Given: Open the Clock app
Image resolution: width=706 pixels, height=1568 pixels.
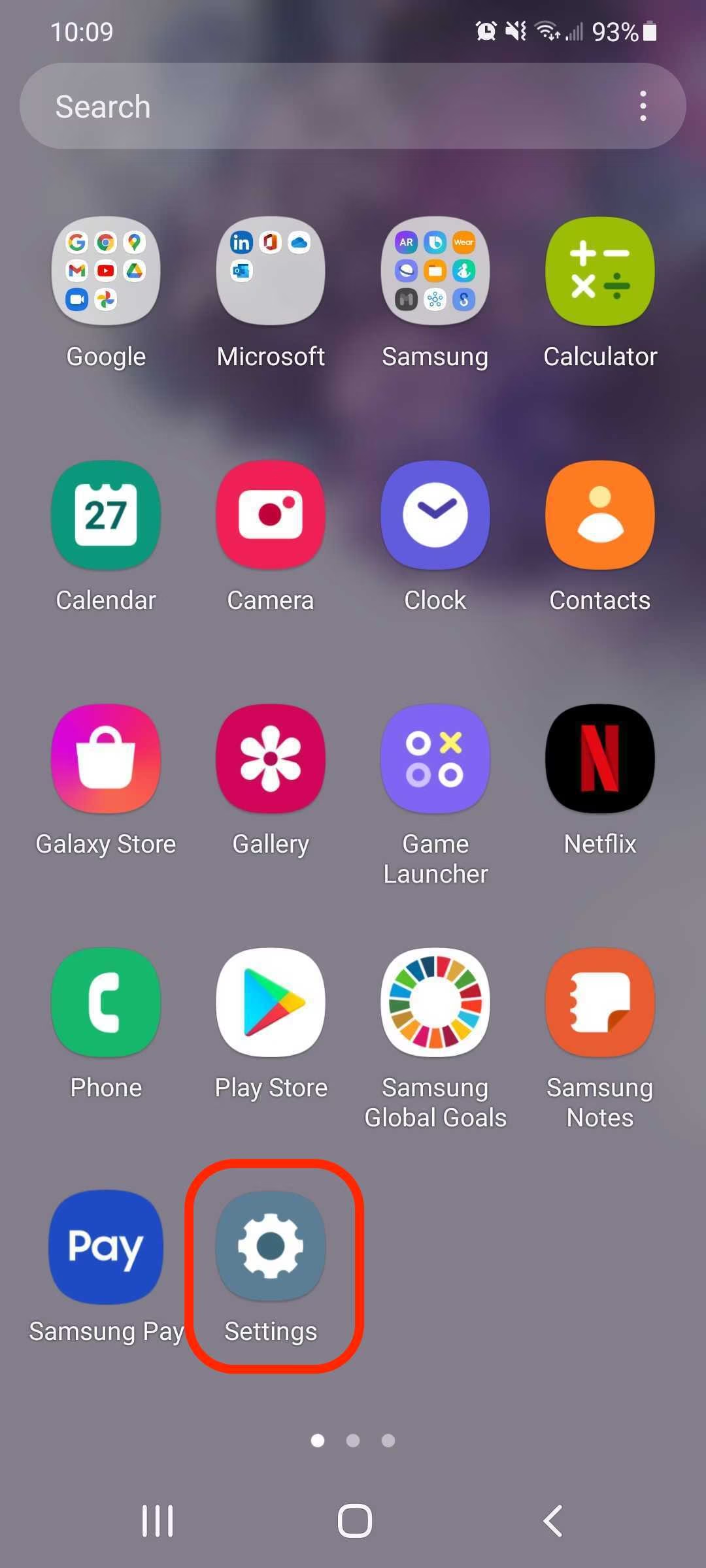Looking at the screenshot, I should point(435,515).
